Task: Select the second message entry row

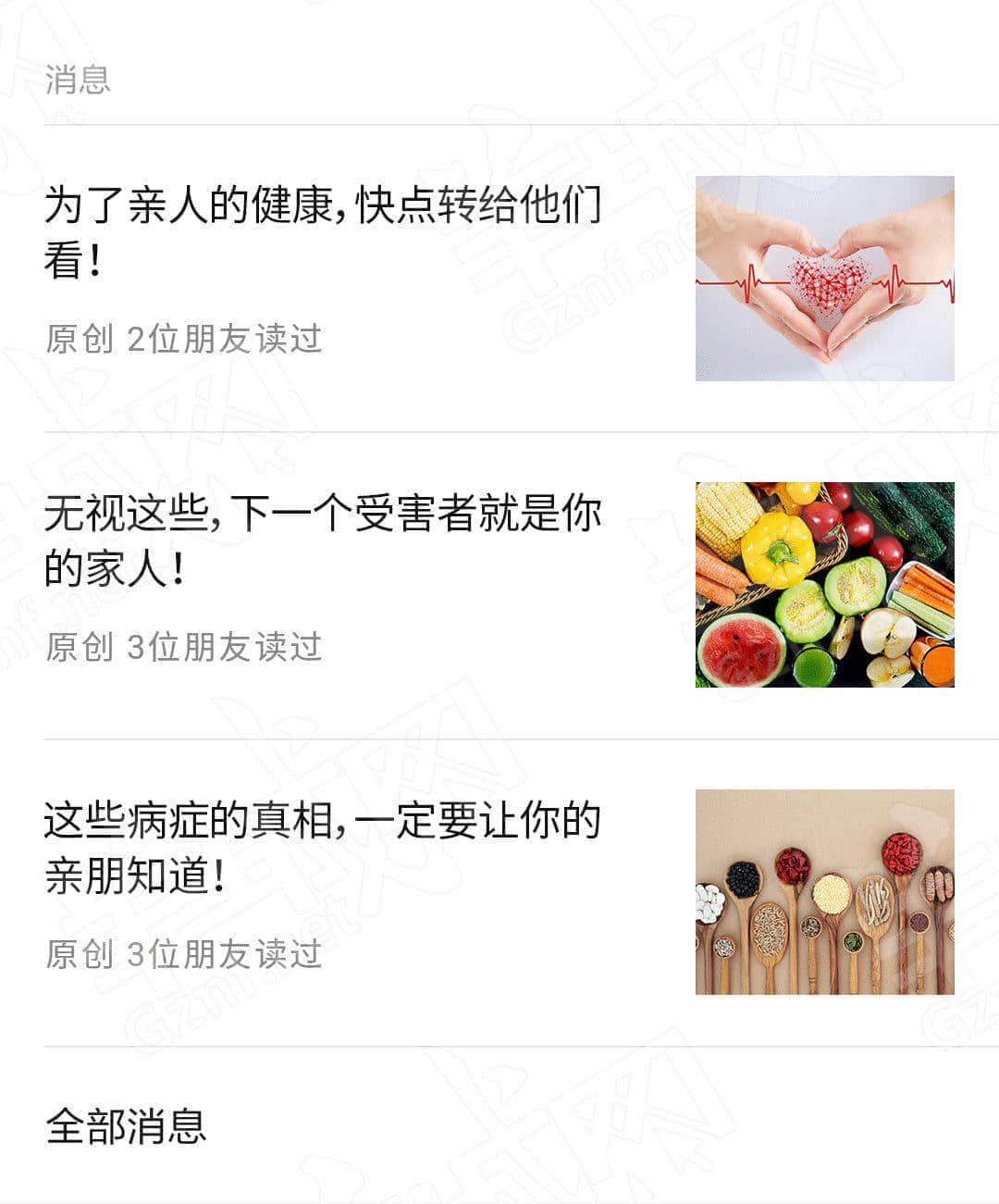Action: 499,583
